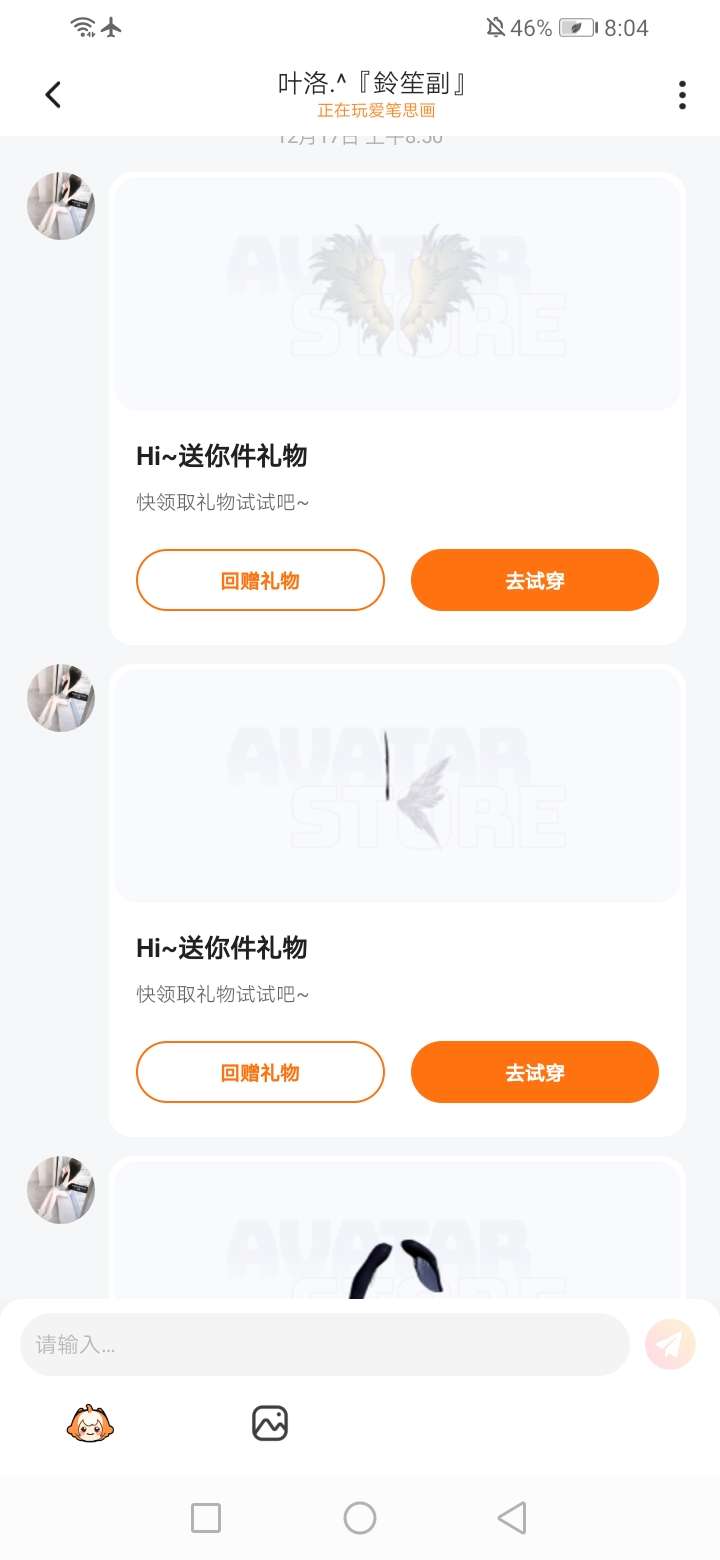The width and height of the screenshot is (720, 1560).
Task: Tap 去试穿 on the white wing gift
Action: pyautogui.click(x=534, y=1072)
